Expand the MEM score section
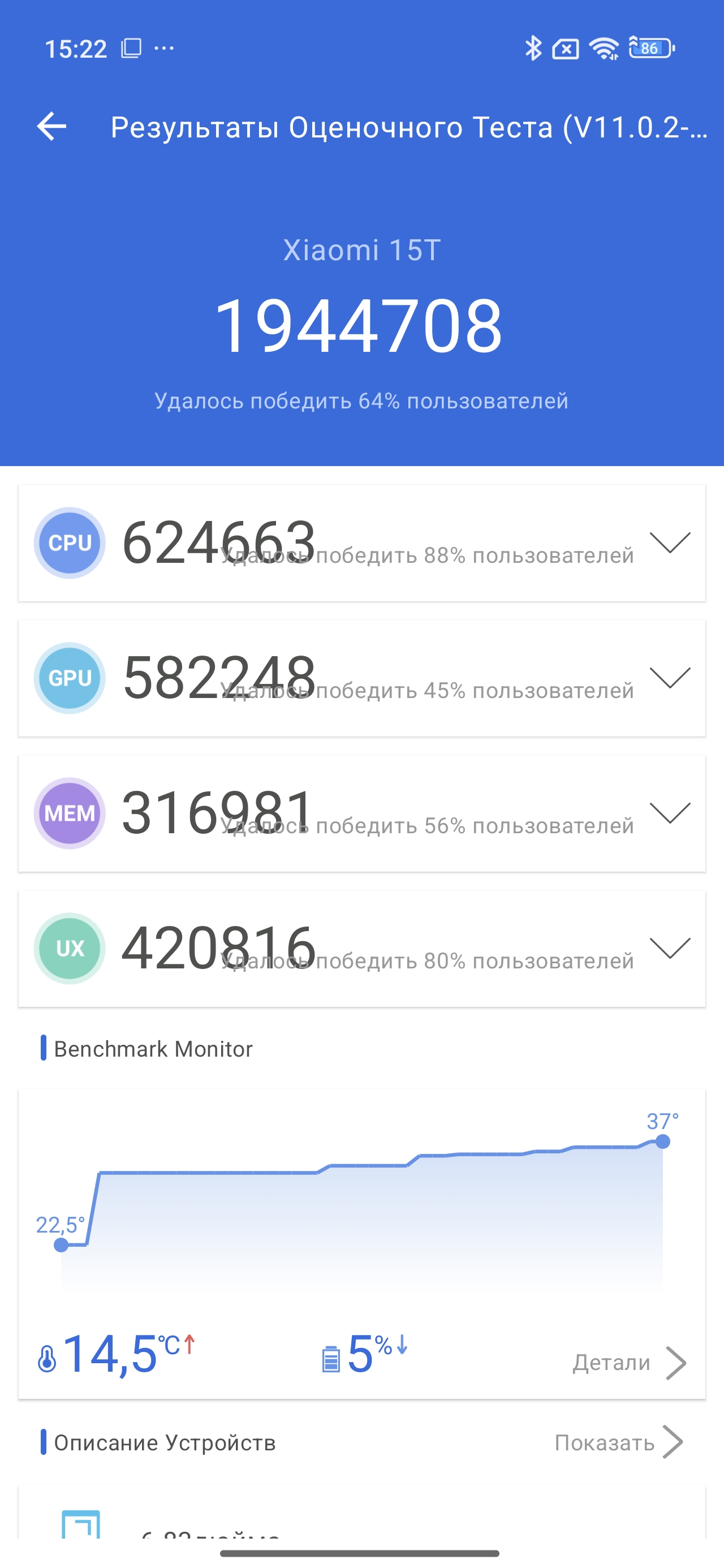724x1568 pixels. [669, 812]
